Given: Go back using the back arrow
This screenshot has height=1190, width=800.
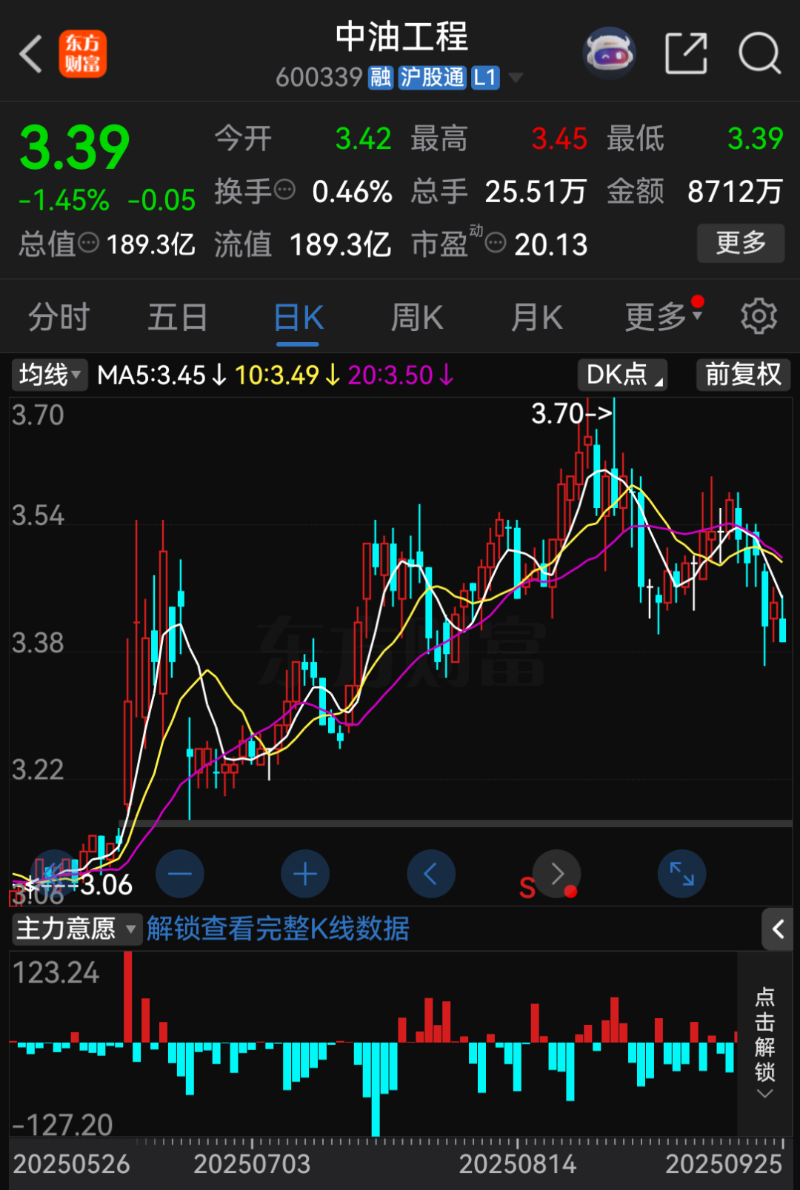Looking at the screenshot, I should pyautogui.click(x=29, y=54).
